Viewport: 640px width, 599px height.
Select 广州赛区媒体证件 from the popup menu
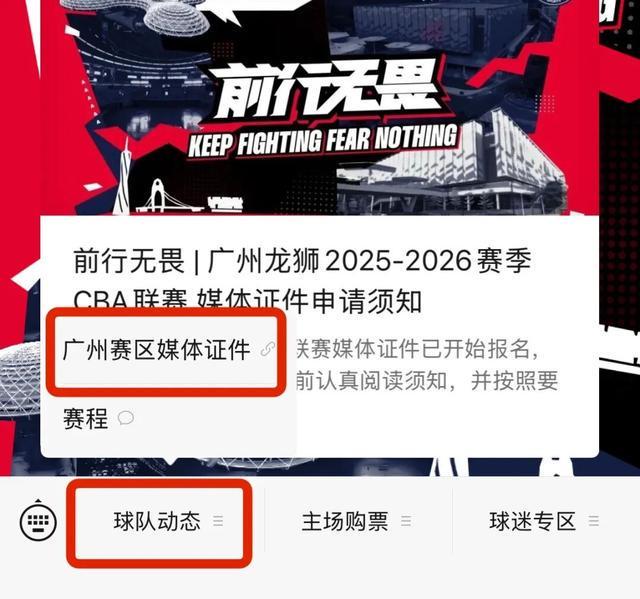[157, 350]
